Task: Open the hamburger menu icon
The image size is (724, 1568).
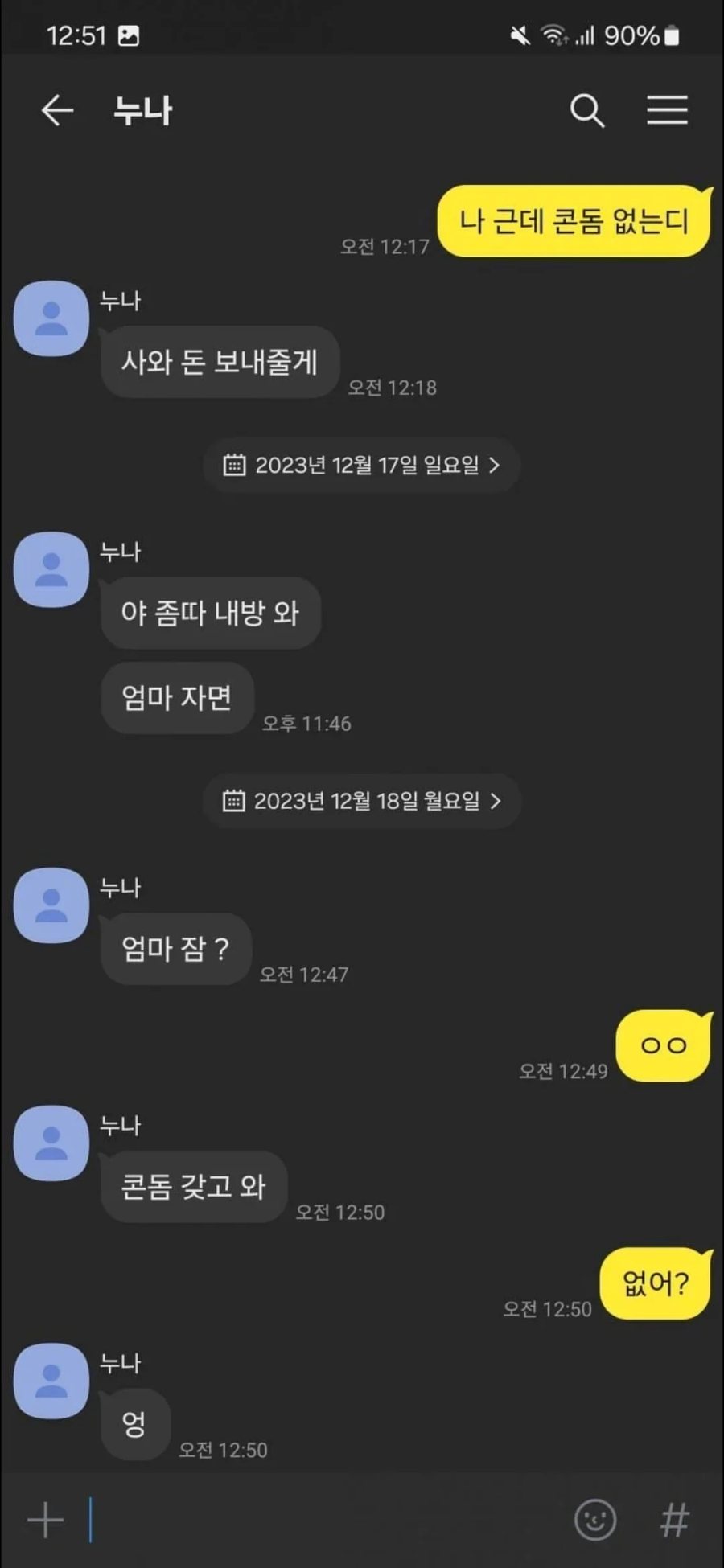Action: 667,110
